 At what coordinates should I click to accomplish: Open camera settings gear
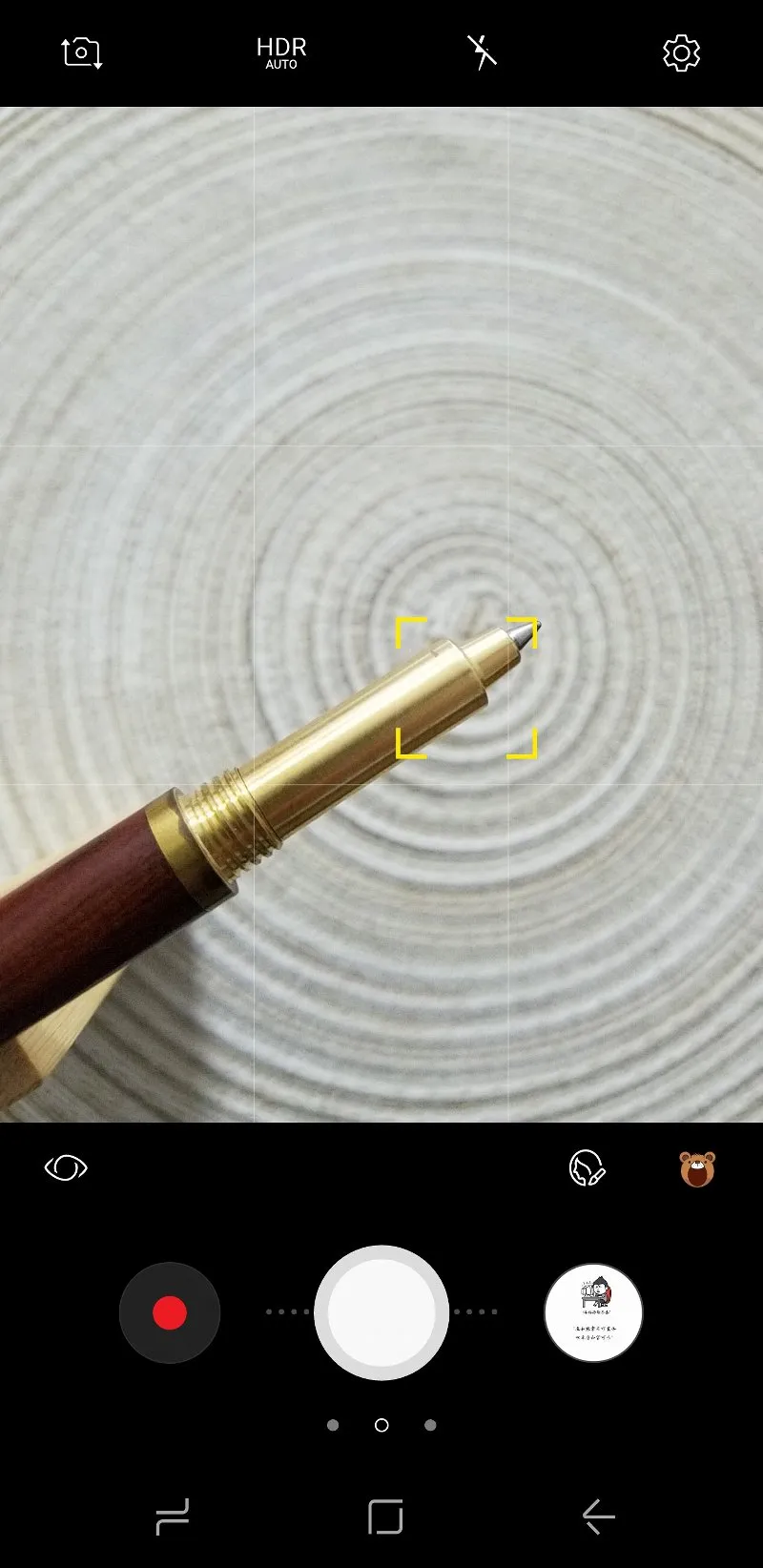681,52
